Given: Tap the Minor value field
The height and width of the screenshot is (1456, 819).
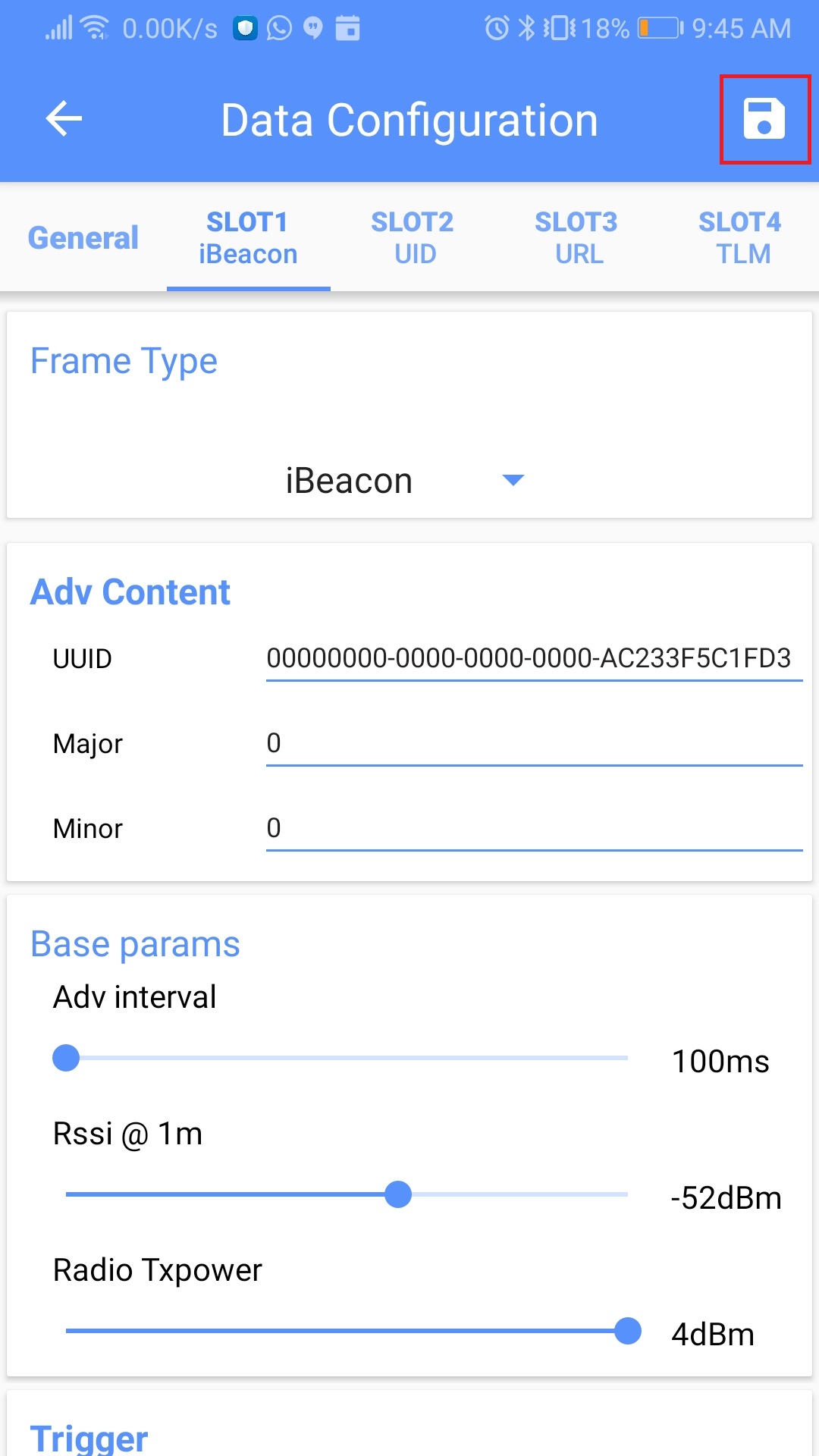Looking at the screenshot, I should (x=534, y=828).
